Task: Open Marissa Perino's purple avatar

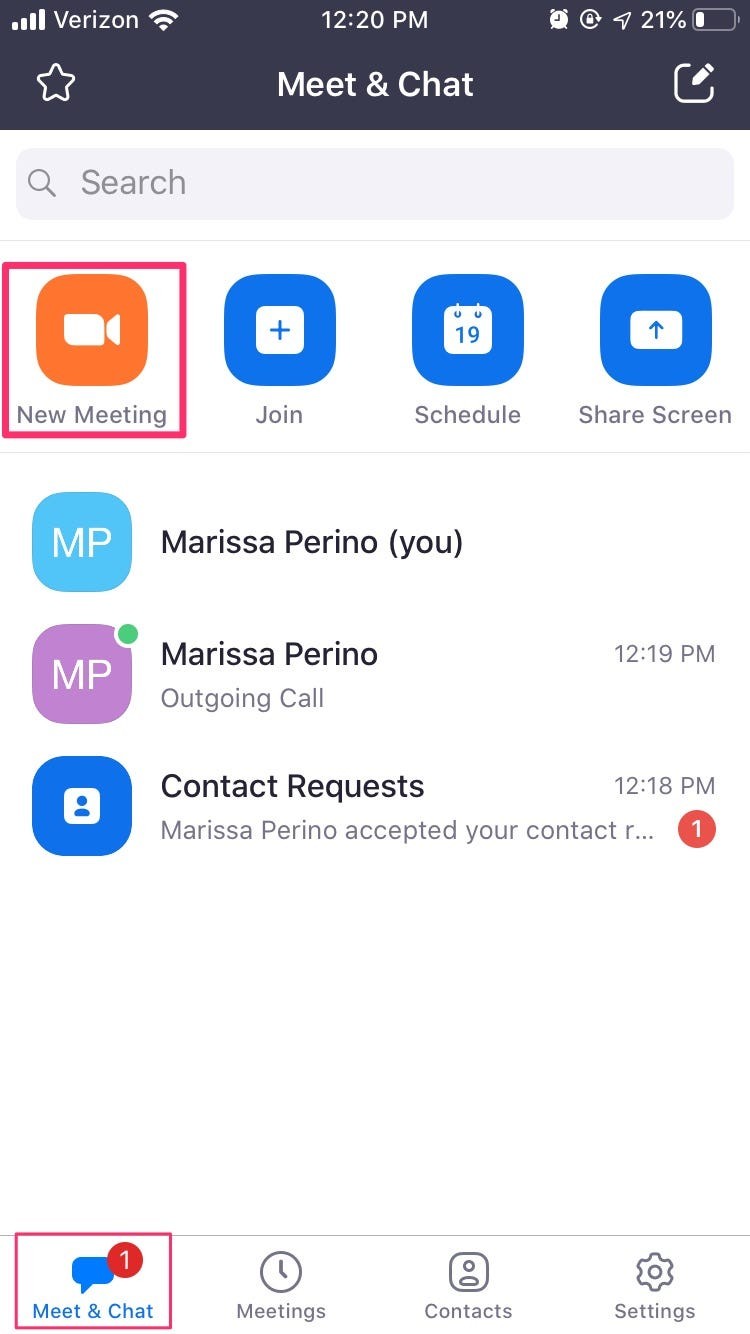Action: 82,673
